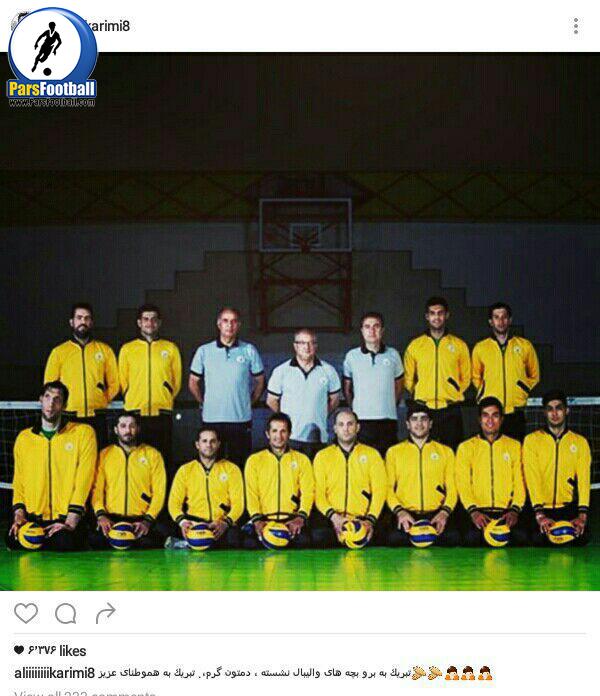Open aliiiiiiiikarimi8 profile from caption
600x696 pixels.
click(x=55, y=672)
